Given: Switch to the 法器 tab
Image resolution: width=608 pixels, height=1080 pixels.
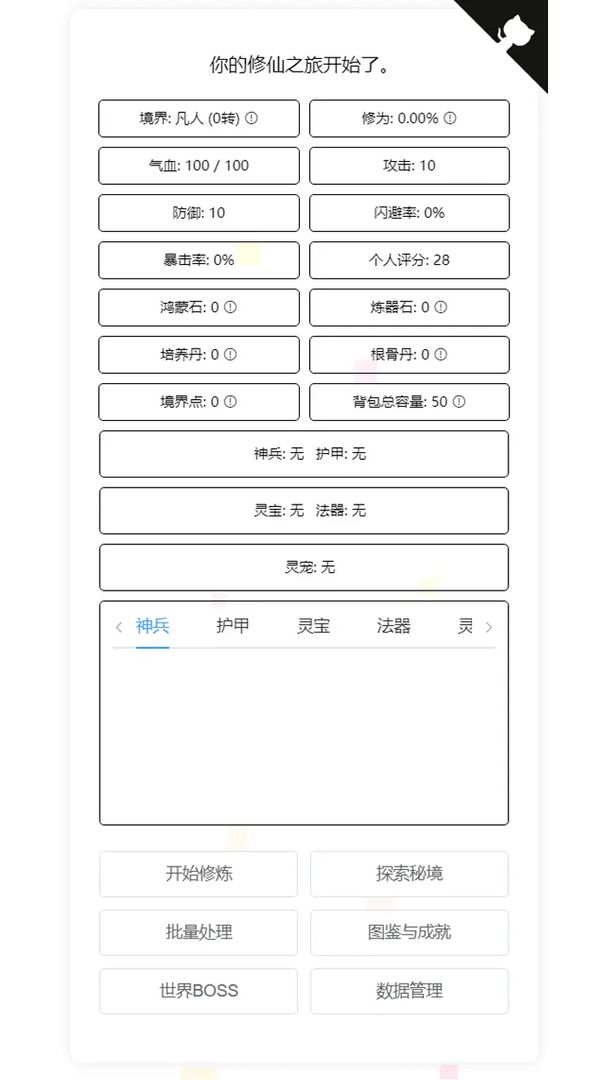Looking at the screenshot, I should click(394, 626).
